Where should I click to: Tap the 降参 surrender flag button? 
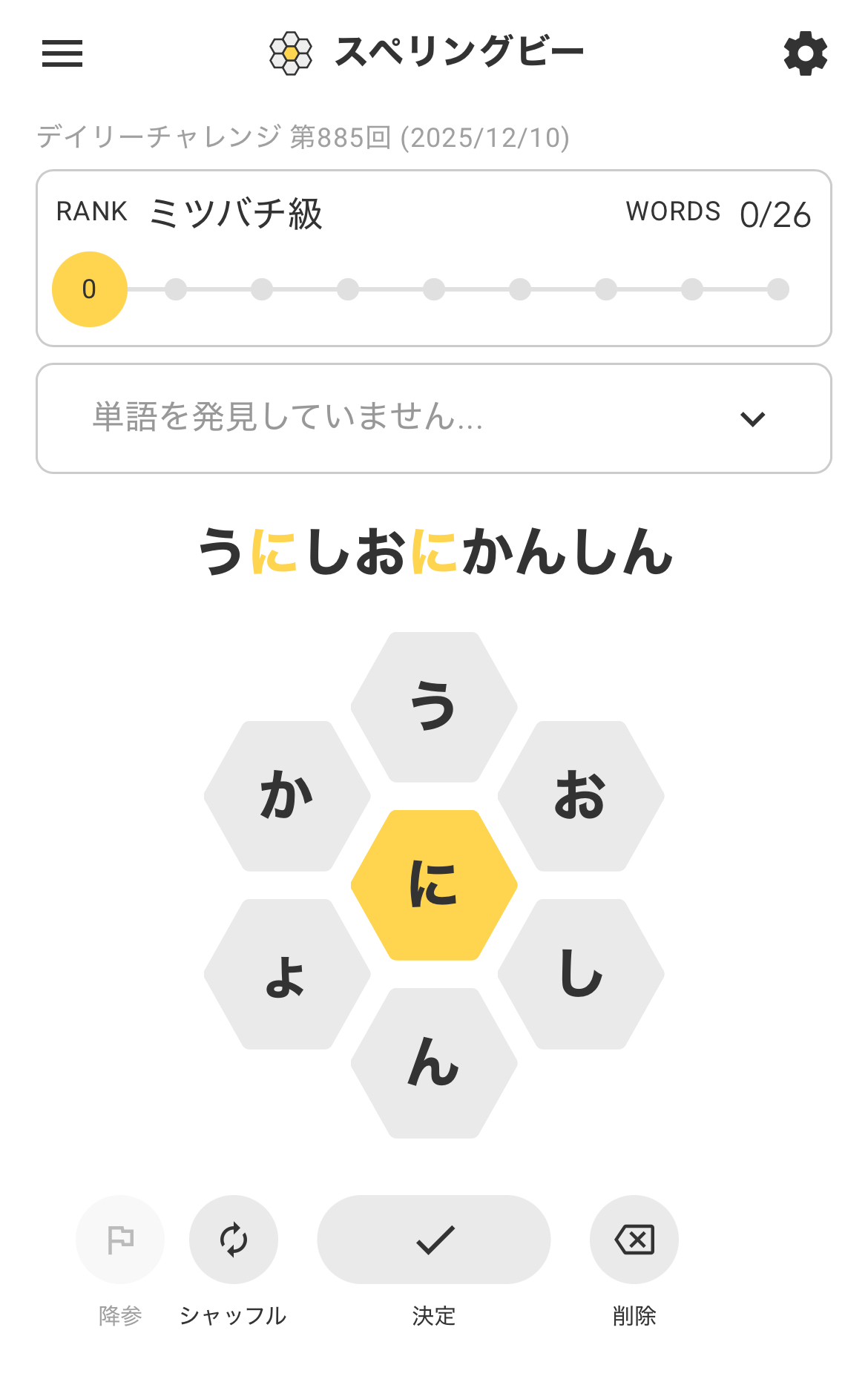(120, 1240)
